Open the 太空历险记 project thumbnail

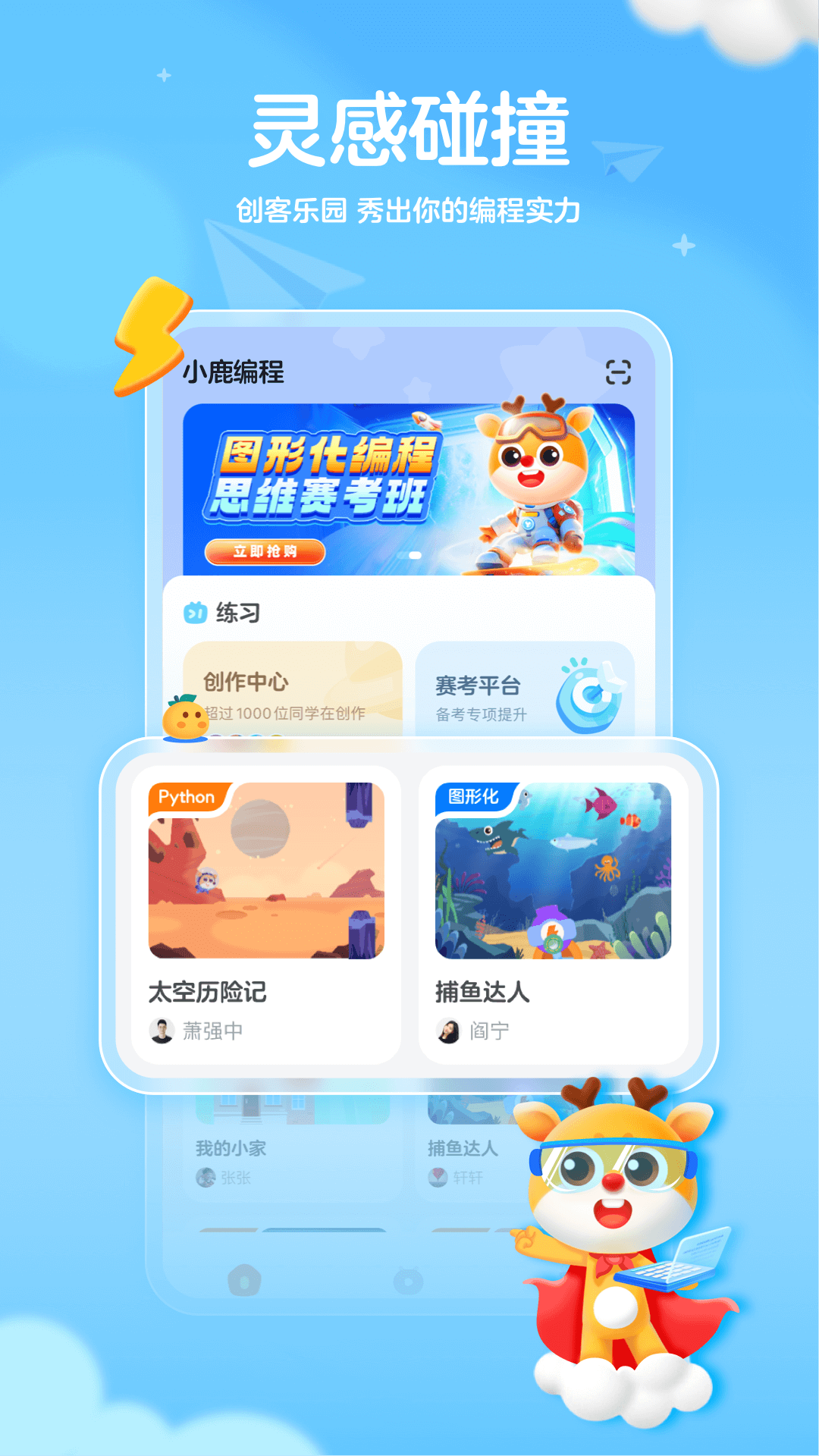pos(268,872)
